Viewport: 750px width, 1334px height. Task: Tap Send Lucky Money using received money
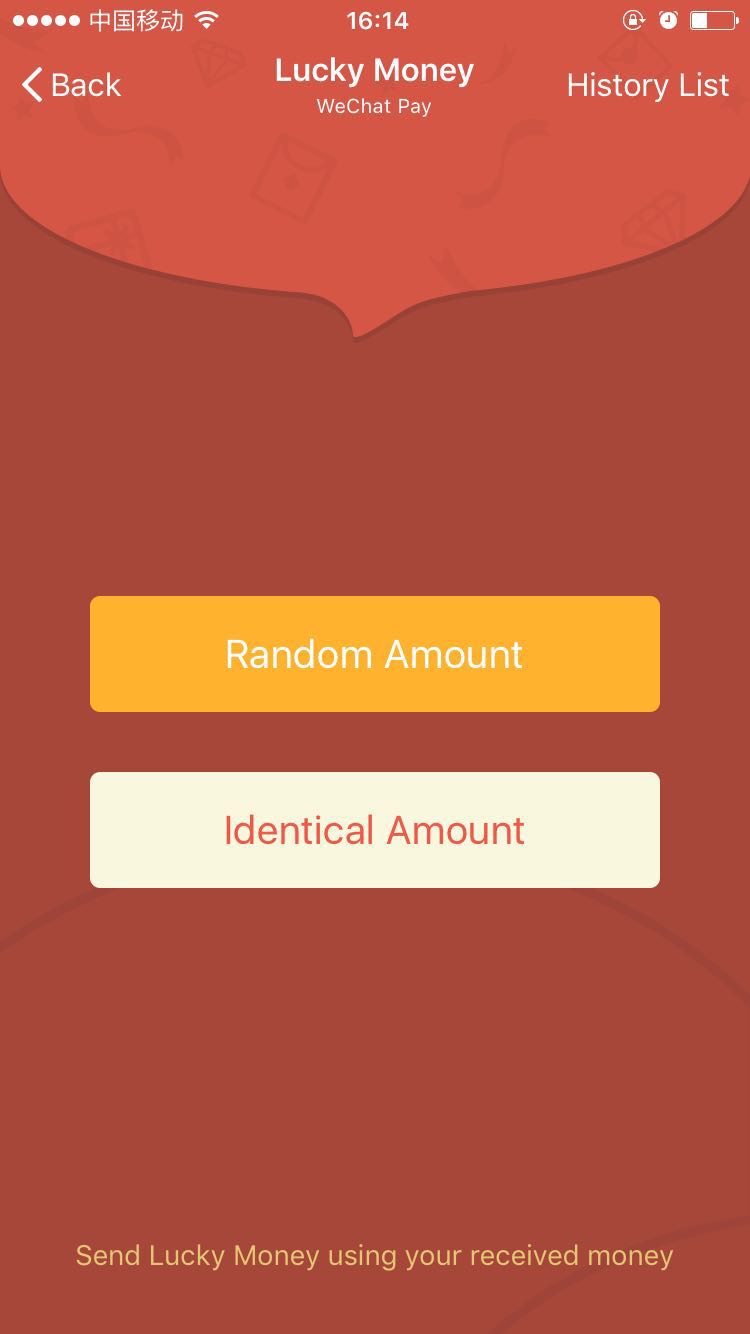pos(375,1256)
